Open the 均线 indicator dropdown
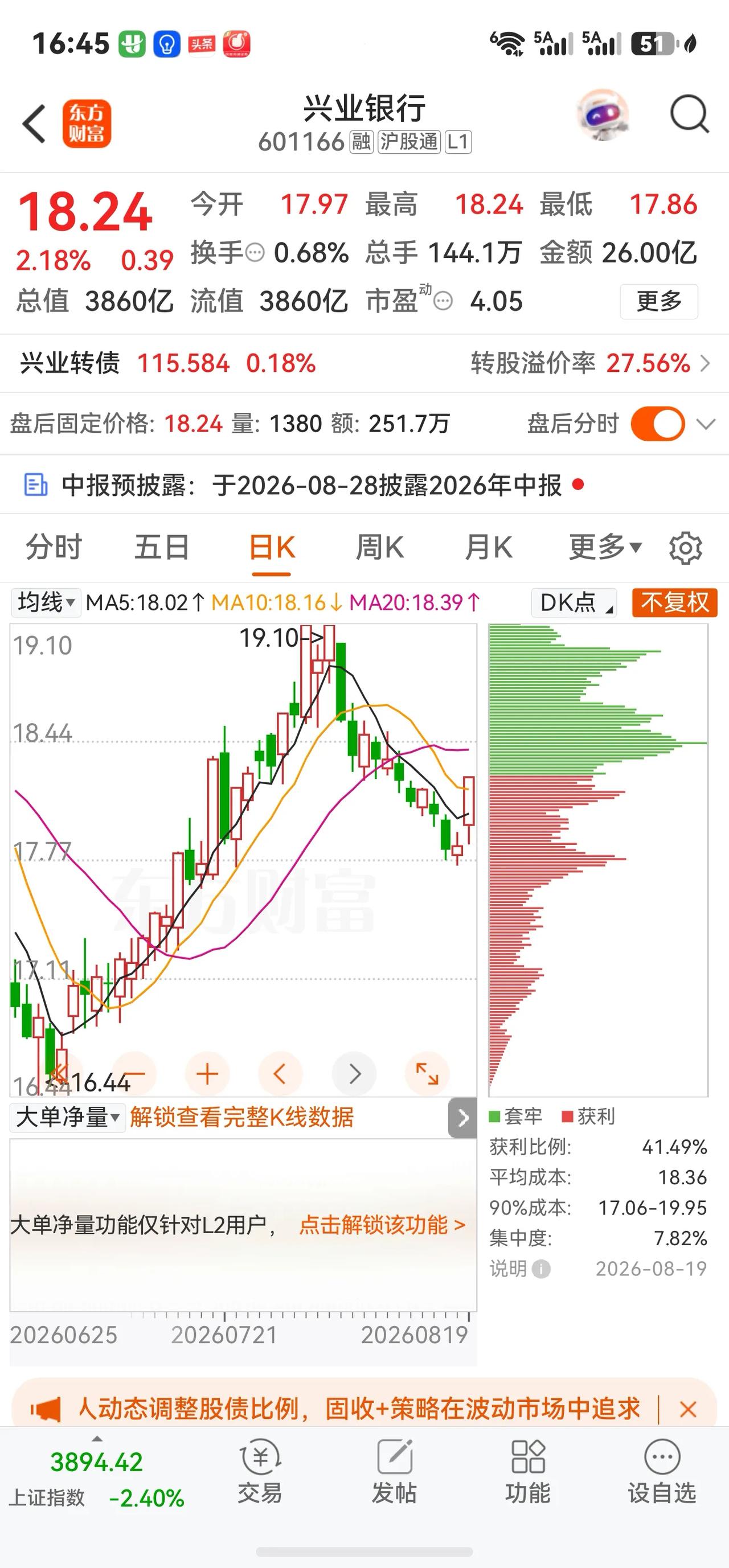 click(x=46, y=602)
